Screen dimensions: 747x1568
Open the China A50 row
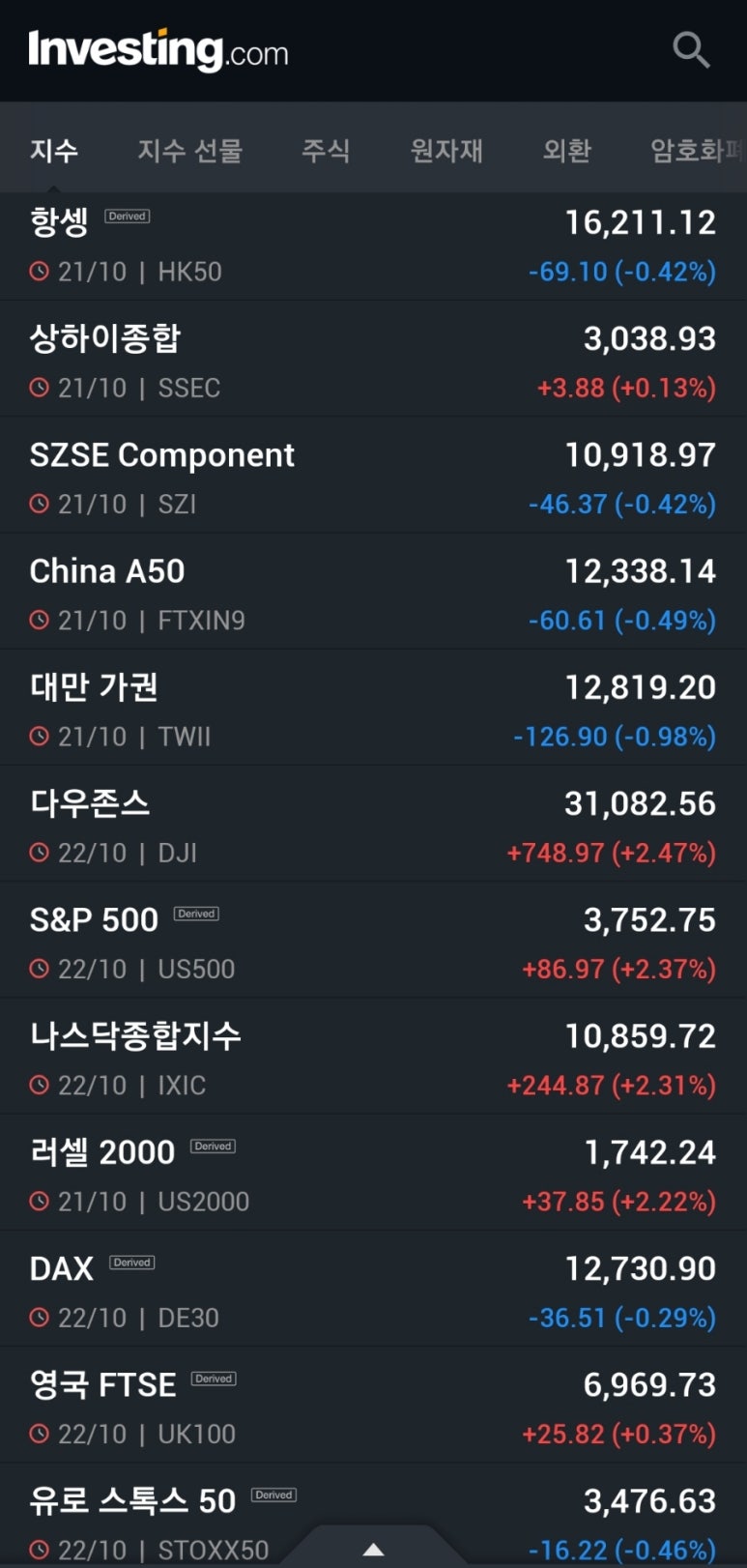tap(373, 591)
